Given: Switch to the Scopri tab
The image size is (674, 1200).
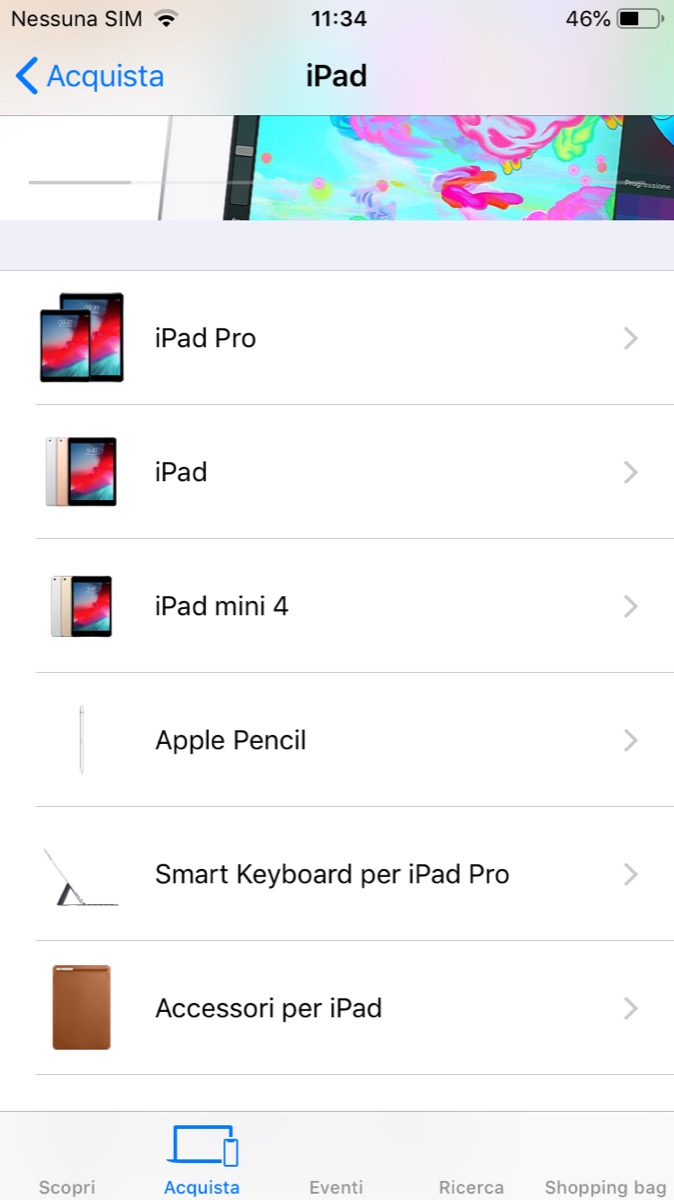Looking at the screenshot, I should click(x=67, y=1162).
